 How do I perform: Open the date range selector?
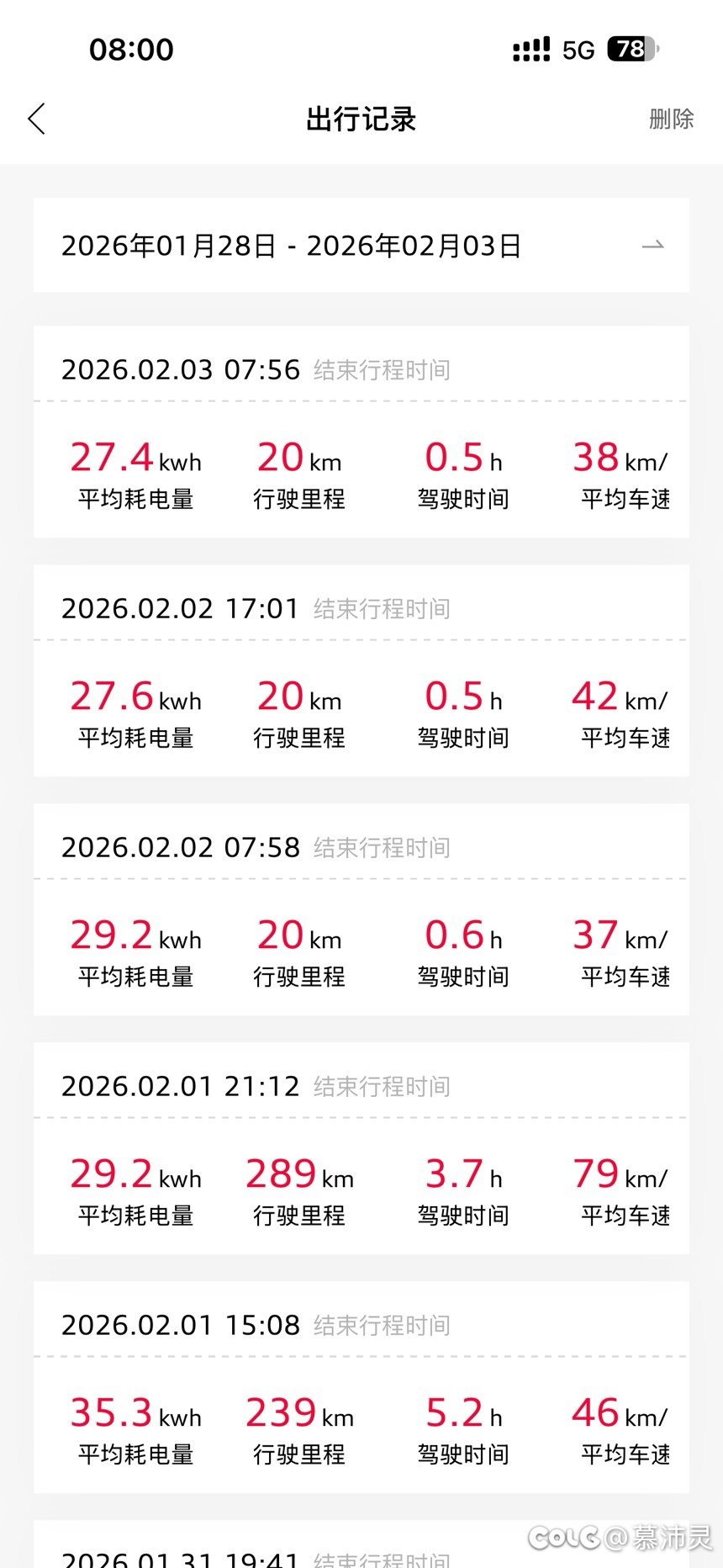pyautogui.click(x=361, y=246)
